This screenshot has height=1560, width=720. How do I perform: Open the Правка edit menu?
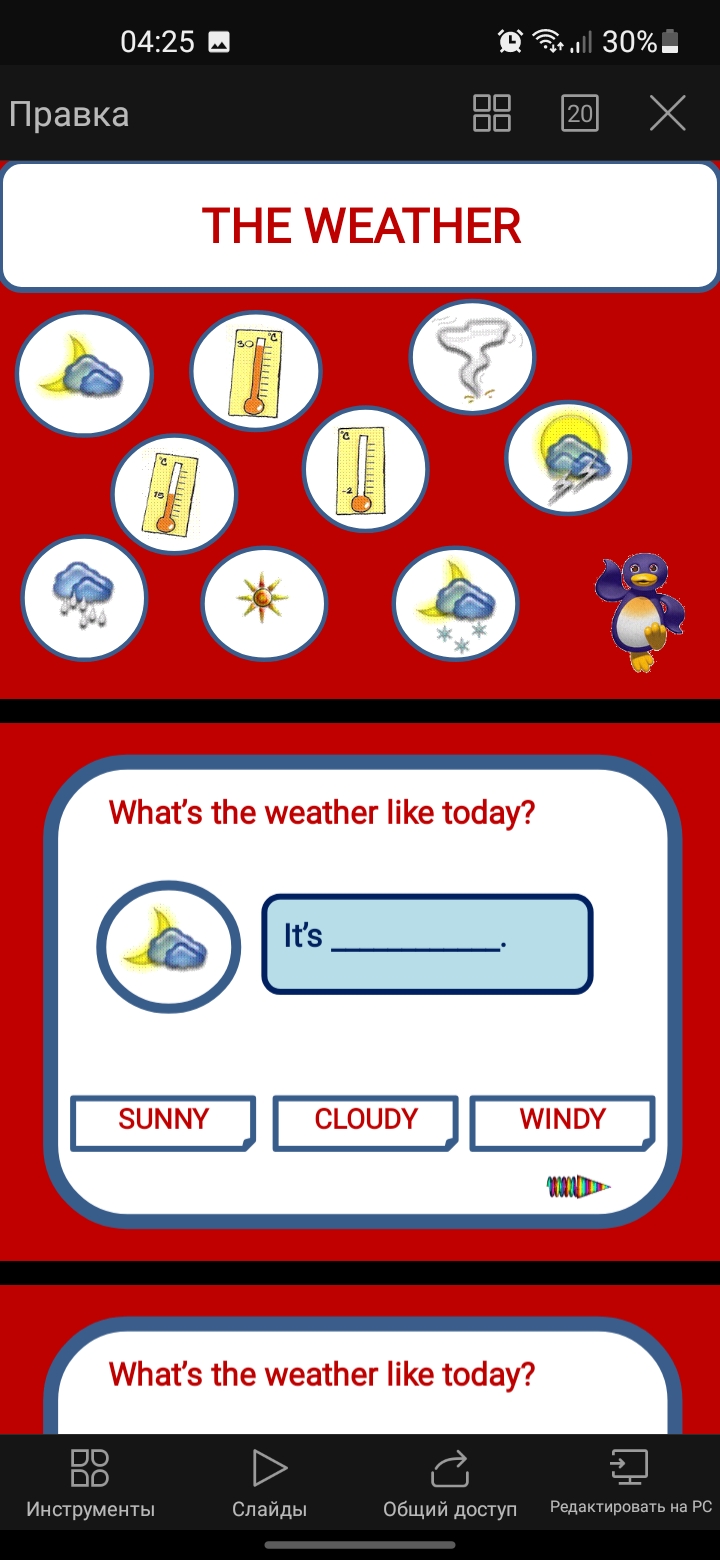point(69,114)
